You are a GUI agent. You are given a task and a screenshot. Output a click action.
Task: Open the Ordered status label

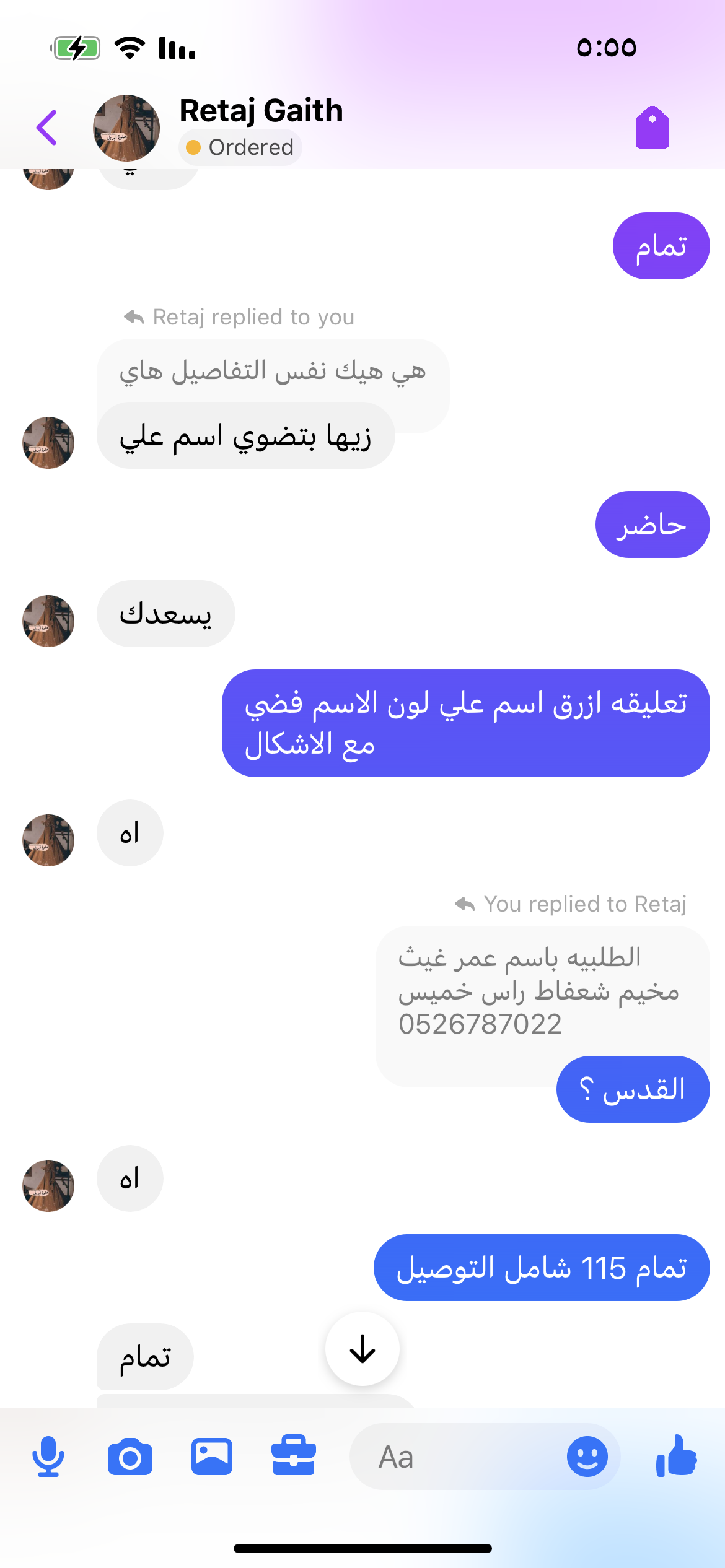240,147
